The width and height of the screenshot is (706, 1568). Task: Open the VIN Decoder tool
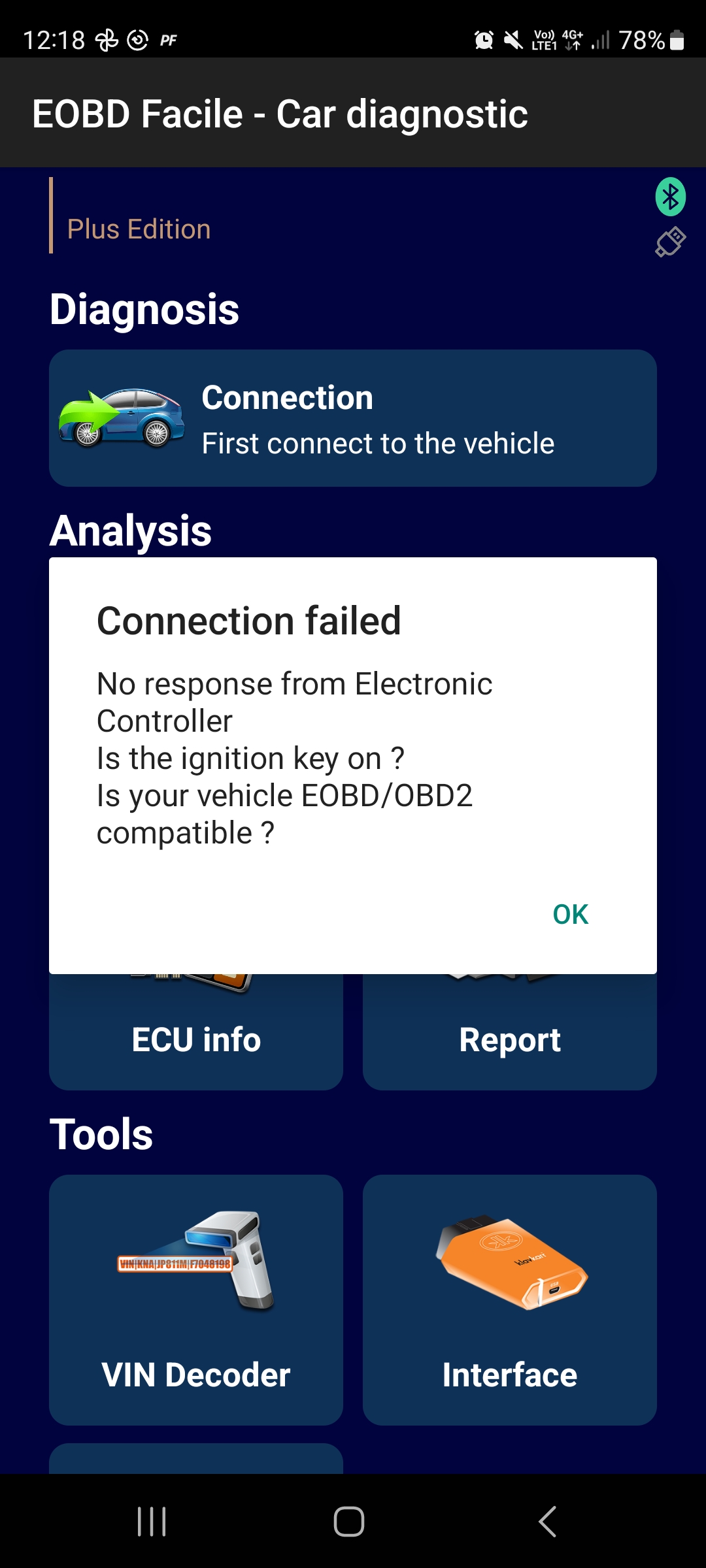(196, 1300)
